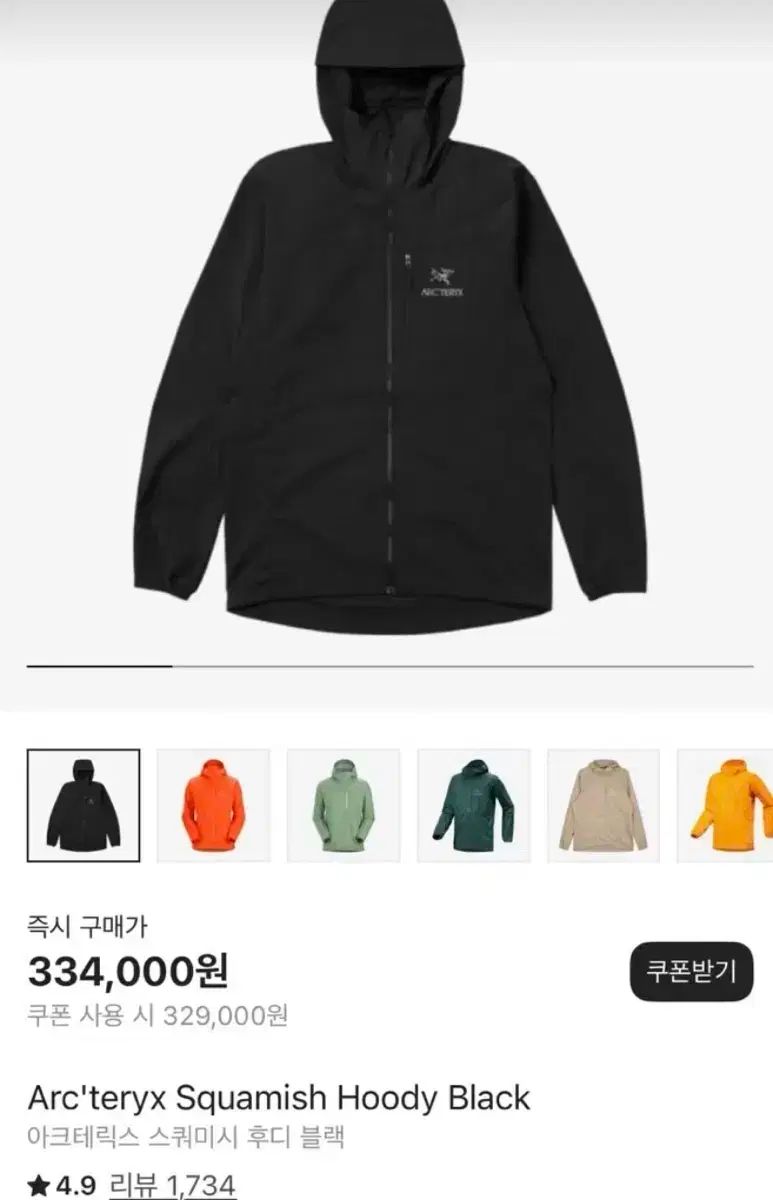The image size is (773, 1200).
Task: Select the black jacket thumbnail
Action: [x=83, y=805]
